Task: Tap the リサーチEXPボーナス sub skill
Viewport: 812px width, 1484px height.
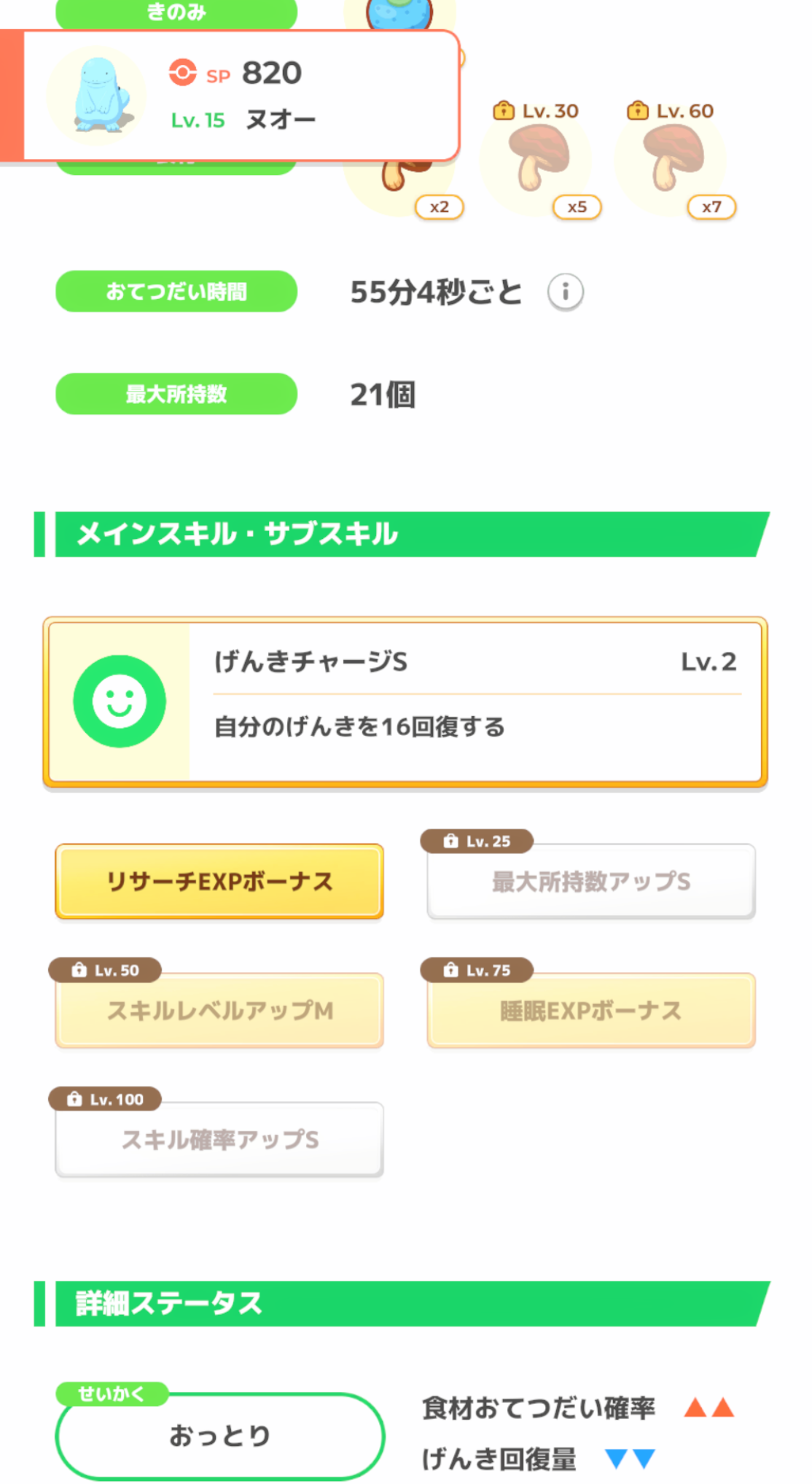Action: tap(219, 881)
